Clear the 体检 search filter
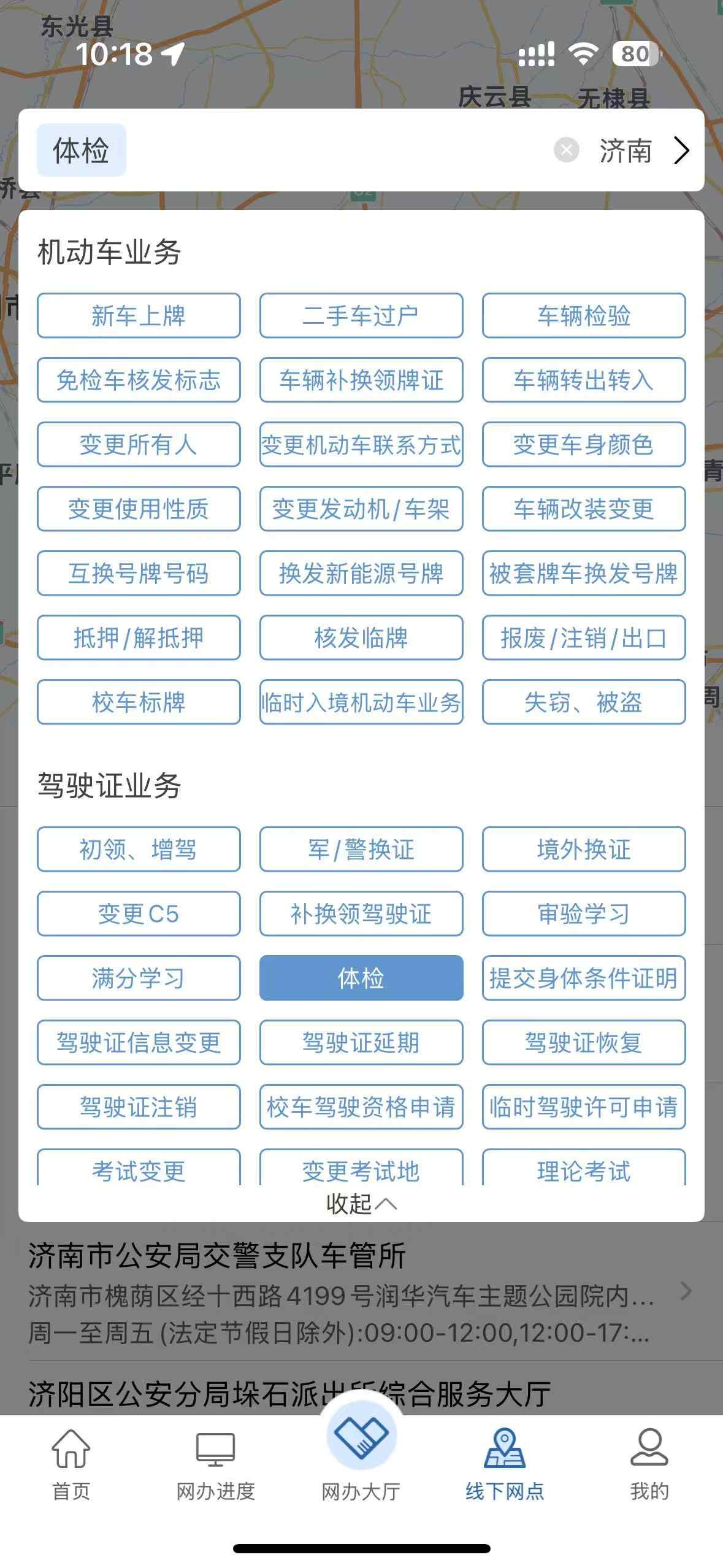The image size is (723, 1568). click(x=566, y=150)
